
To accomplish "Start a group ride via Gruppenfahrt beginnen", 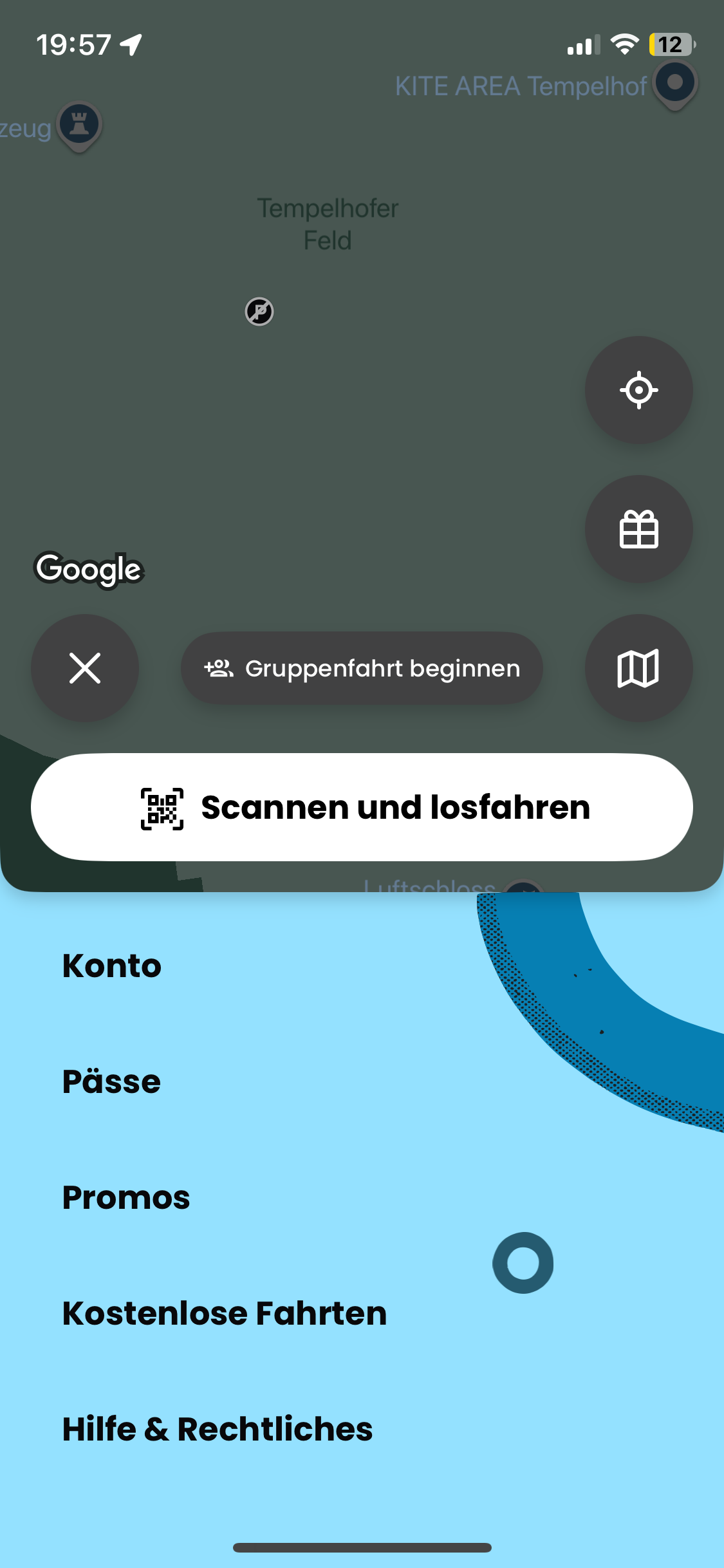I will [362, 668].
